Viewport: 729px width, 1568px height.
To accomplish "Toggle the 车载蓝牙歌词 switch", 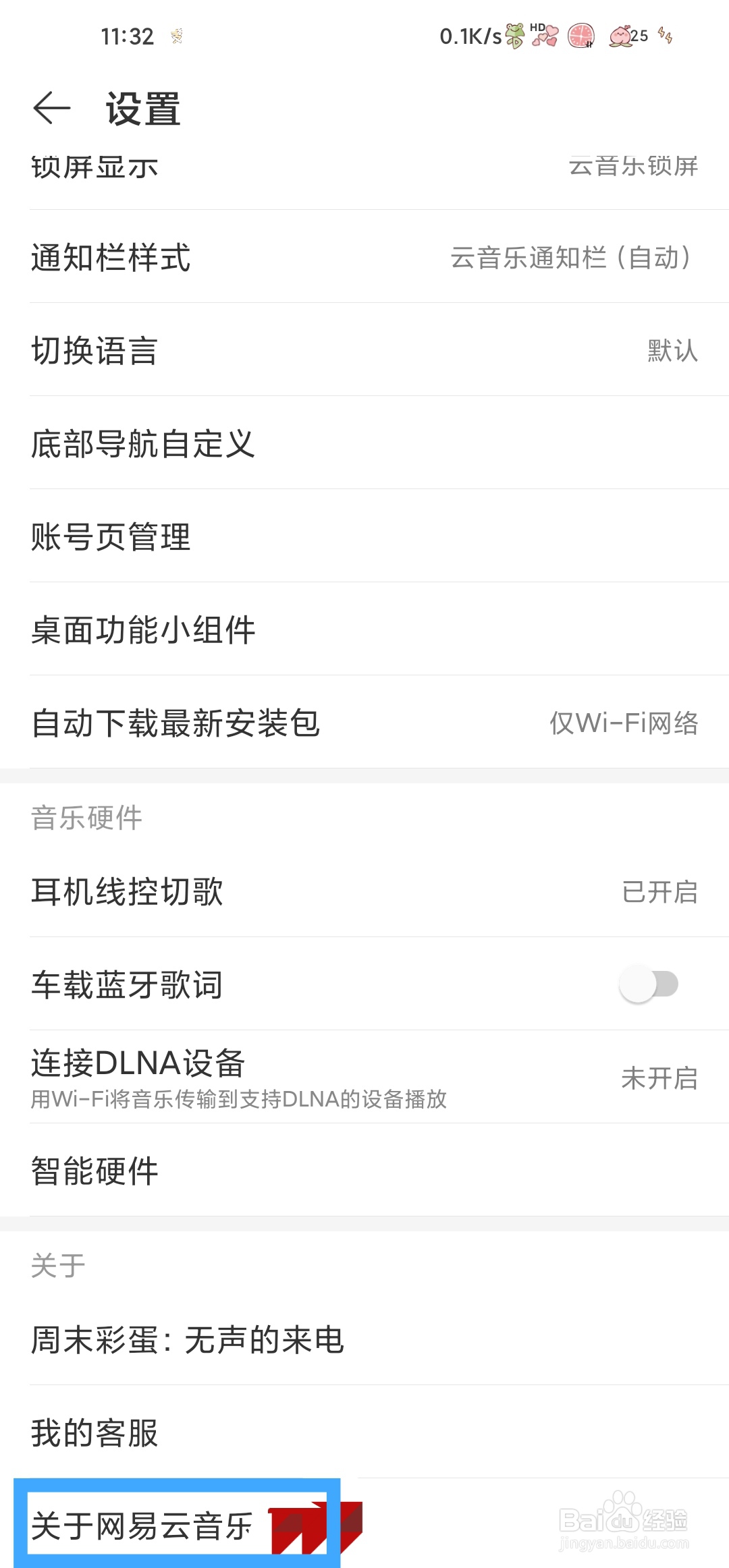I will click(x=648, y=984).
